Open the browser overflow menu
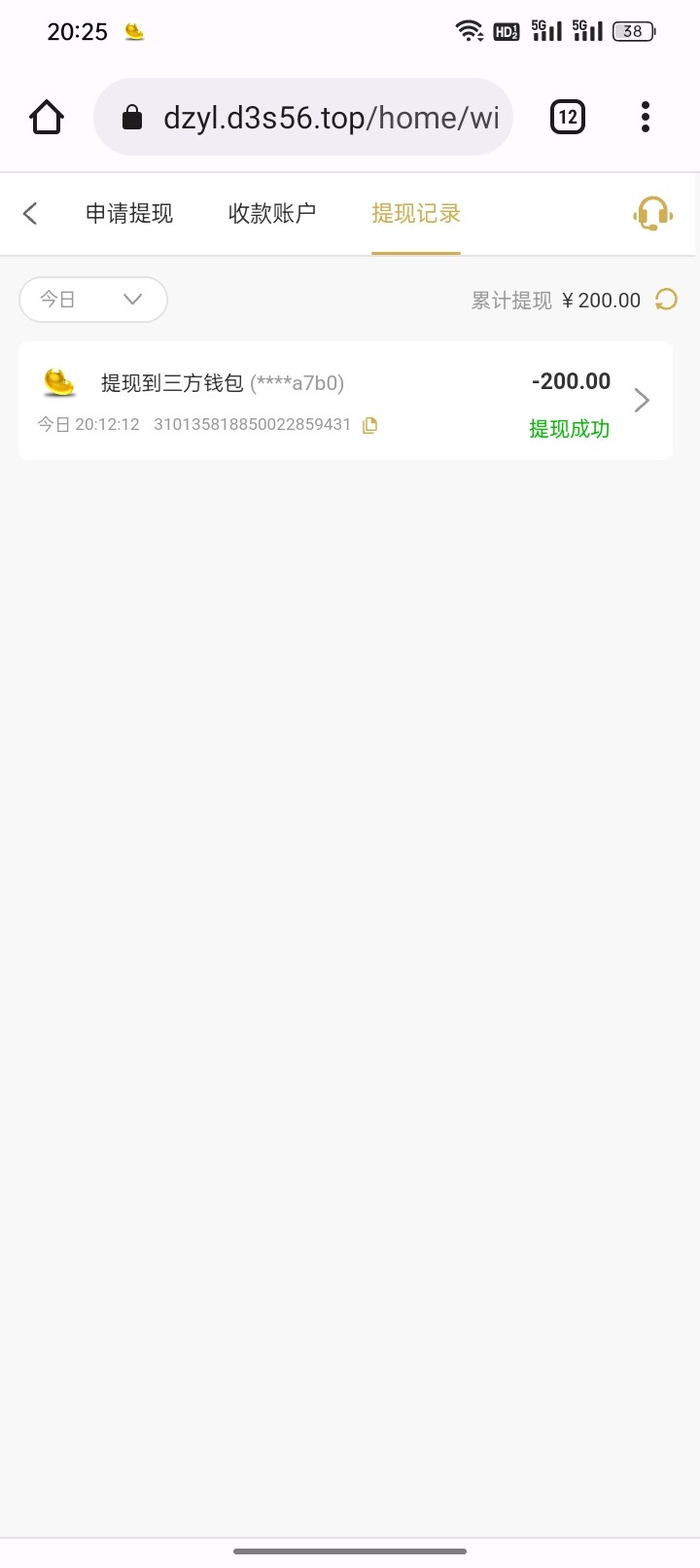Screen dimensions: 700x1568 [646, 118]
